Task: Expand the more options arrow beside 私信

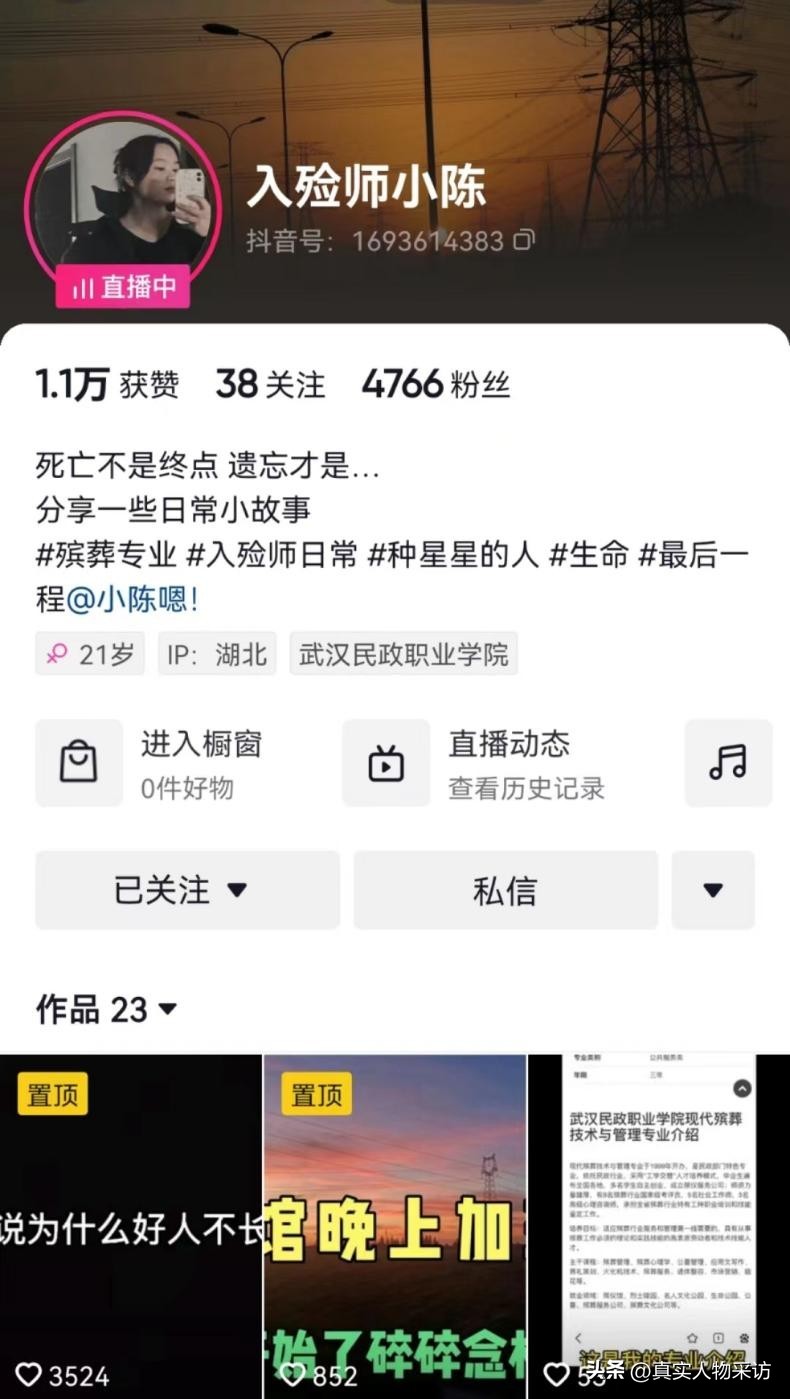Action: click(x=712, y=890)
